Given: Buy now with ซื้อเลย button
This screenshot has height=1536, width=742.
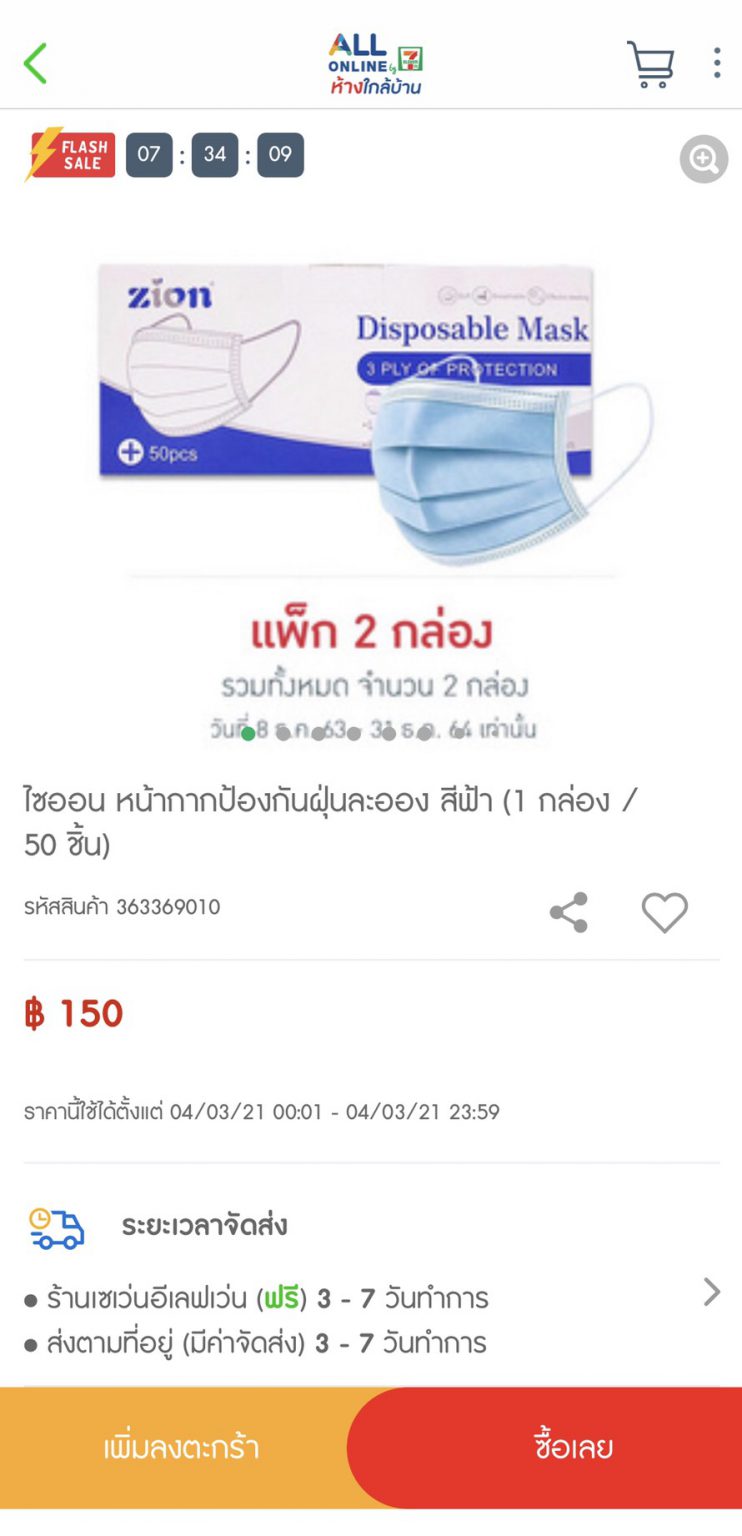Looking at the screenshot, I should pos(573,1447).
